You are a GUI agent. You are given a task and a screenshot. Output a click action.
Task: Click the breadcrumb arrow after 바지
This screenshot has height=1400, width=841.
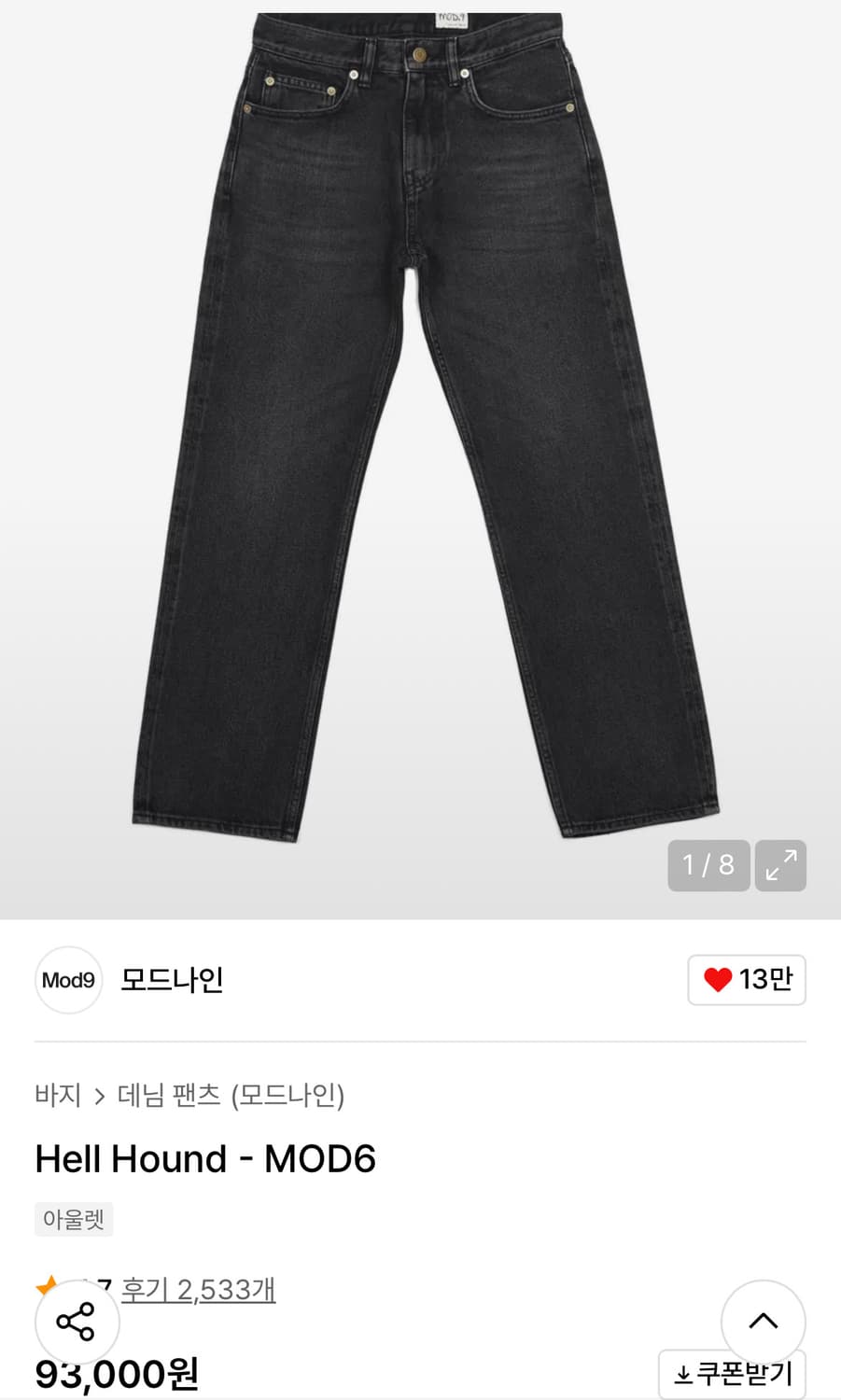pos(98,1099)
